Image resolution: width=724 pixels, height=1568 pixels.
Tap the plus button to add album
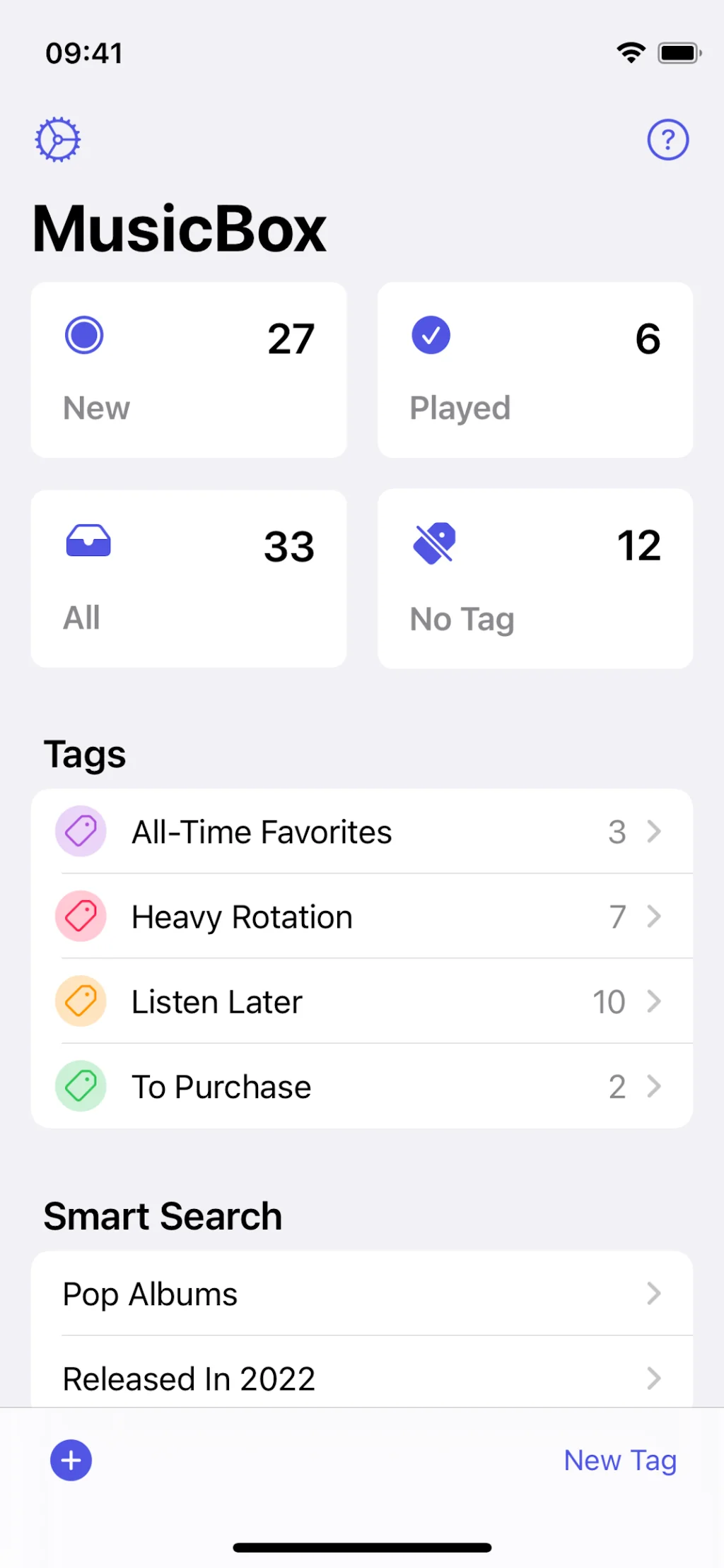[x=70, y=1460]
